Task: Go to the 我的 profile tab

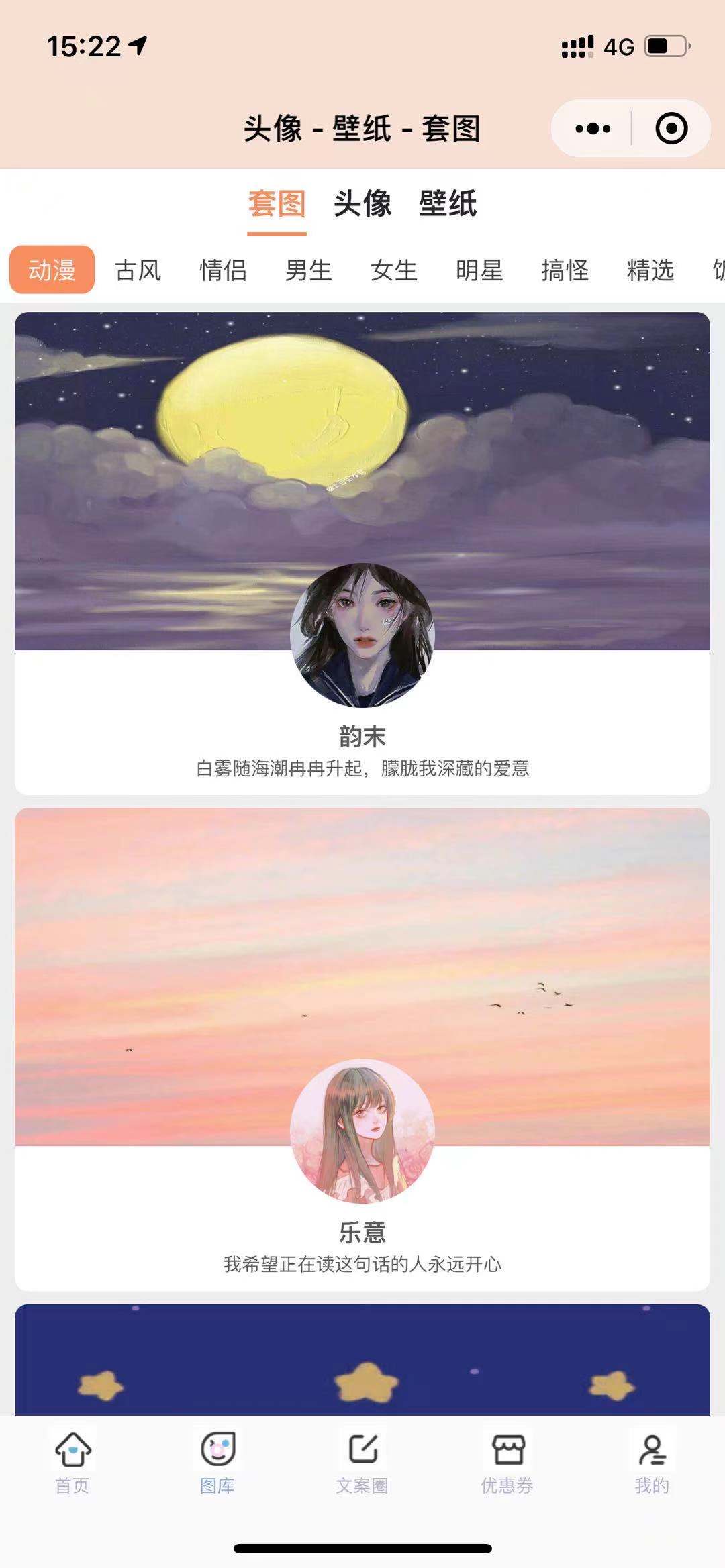Action: tap(651, 1461)
